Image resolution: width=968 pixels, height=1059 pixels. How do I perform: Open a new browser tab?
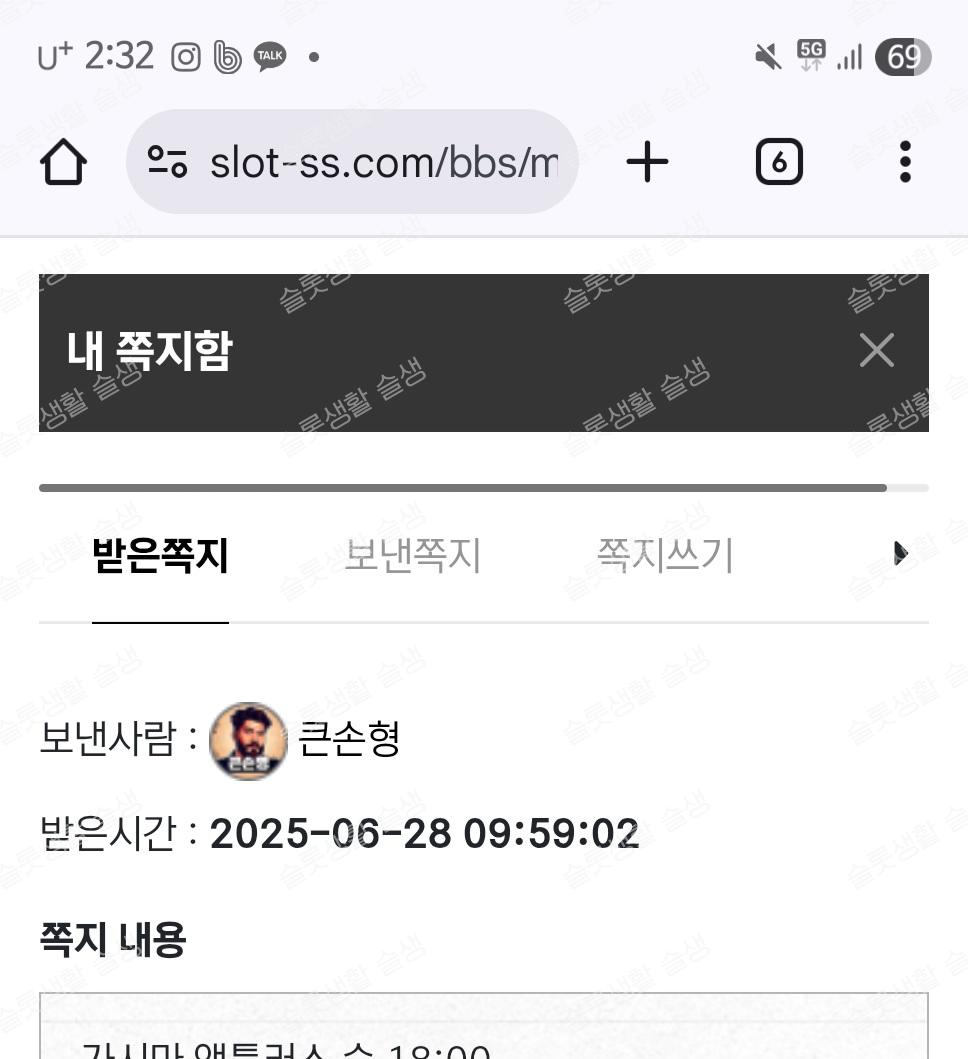point(647,162)
